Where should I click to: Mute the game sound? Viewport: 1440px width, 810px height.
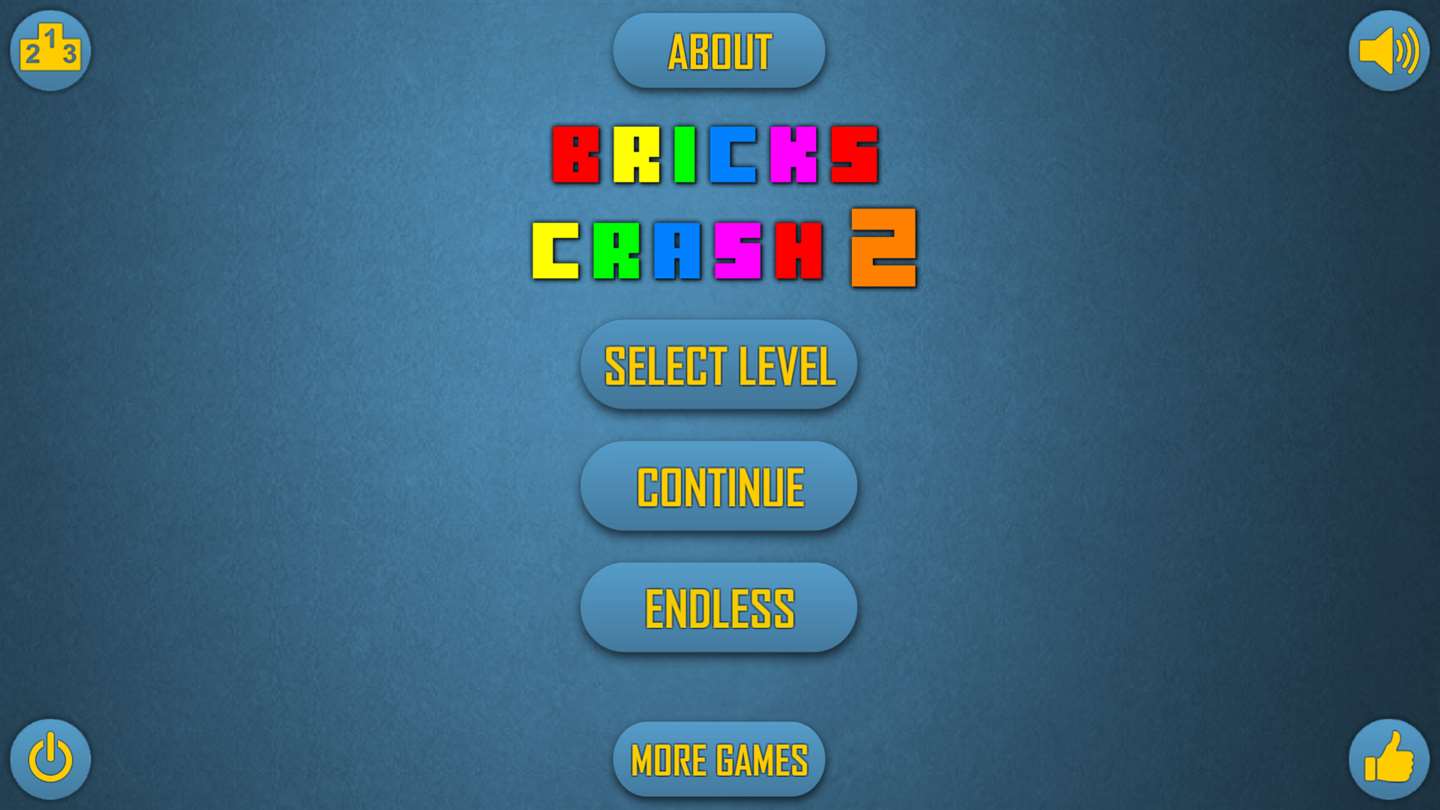coord(1389,51)
